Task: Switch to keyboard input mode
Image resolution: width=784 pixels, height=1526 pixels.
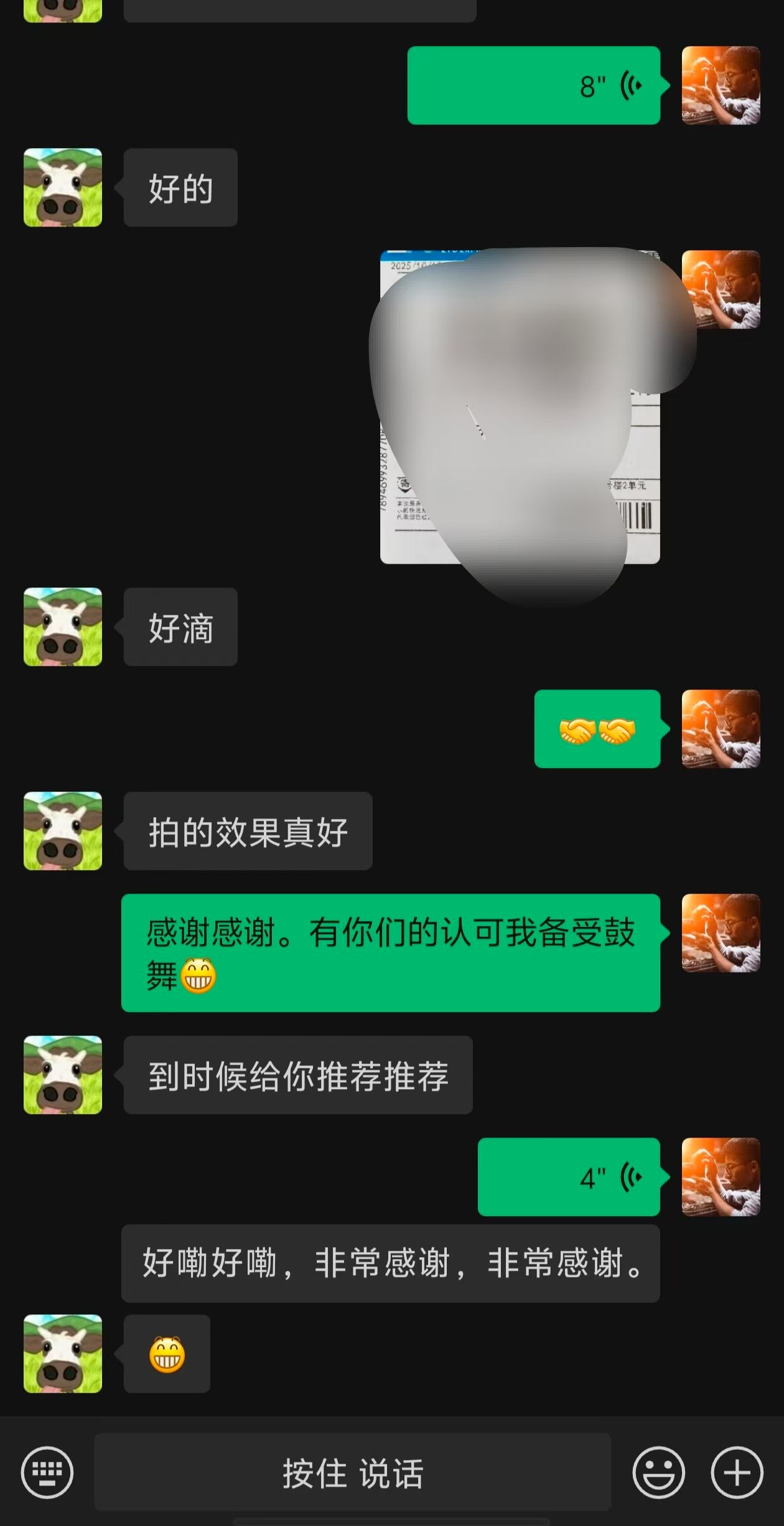Action: point(47,1472)
